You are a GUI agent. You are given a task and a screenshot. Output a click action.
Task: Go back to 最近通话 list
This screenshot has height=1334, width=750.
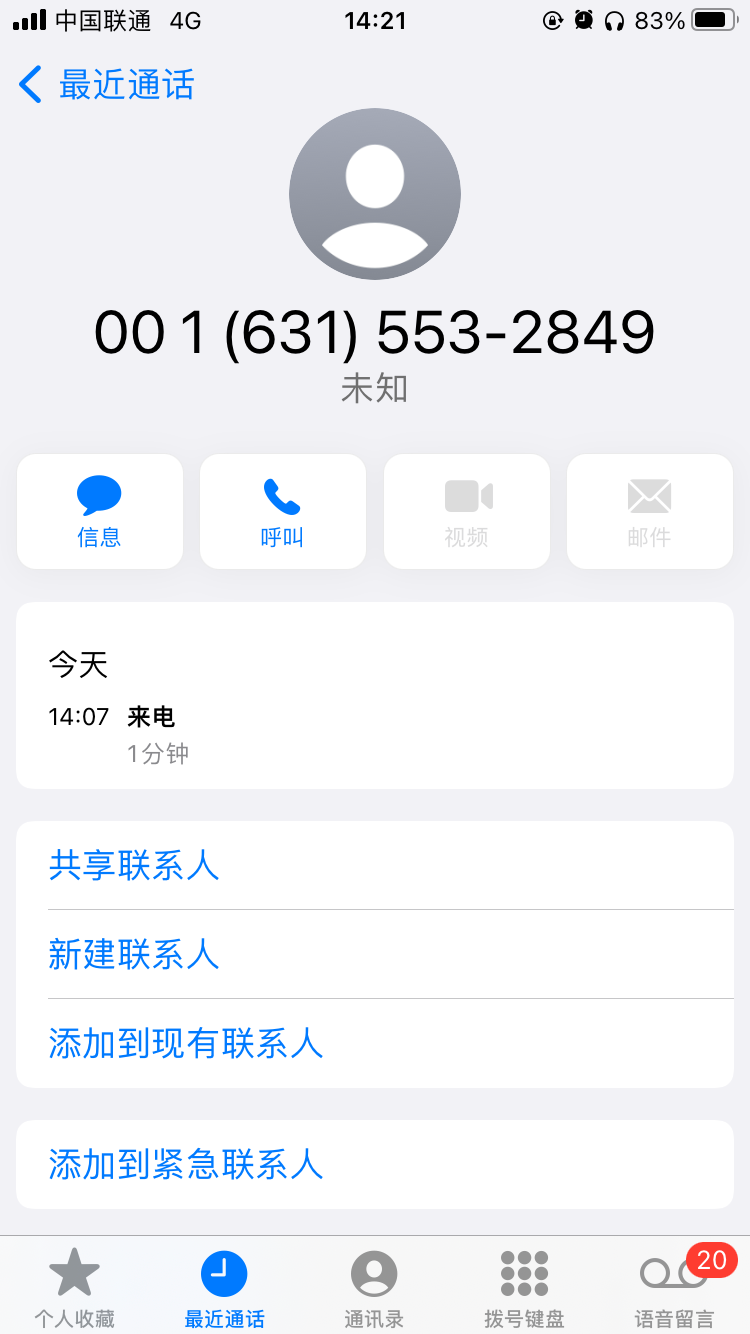106,85
